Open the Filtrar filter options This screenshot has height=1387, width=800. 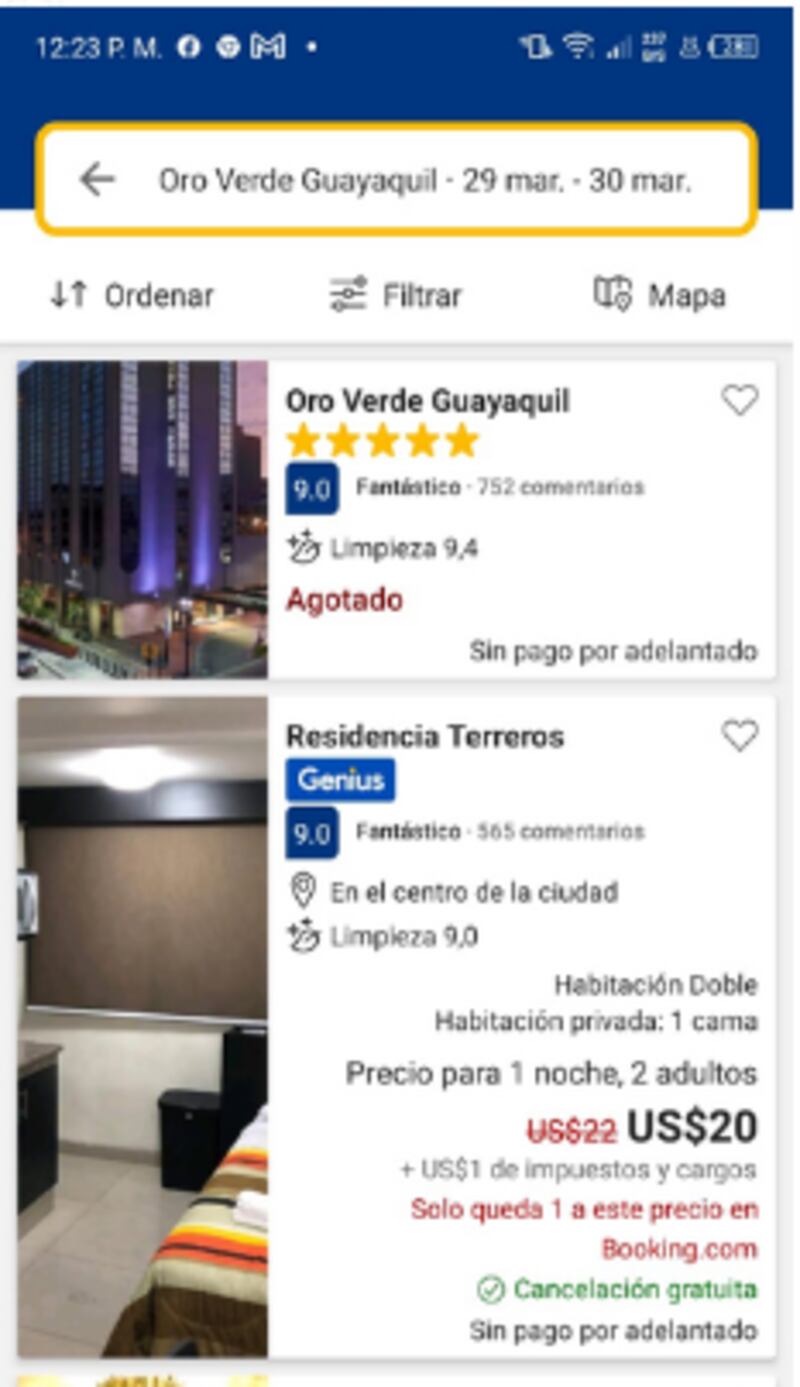tap(396, 295)
